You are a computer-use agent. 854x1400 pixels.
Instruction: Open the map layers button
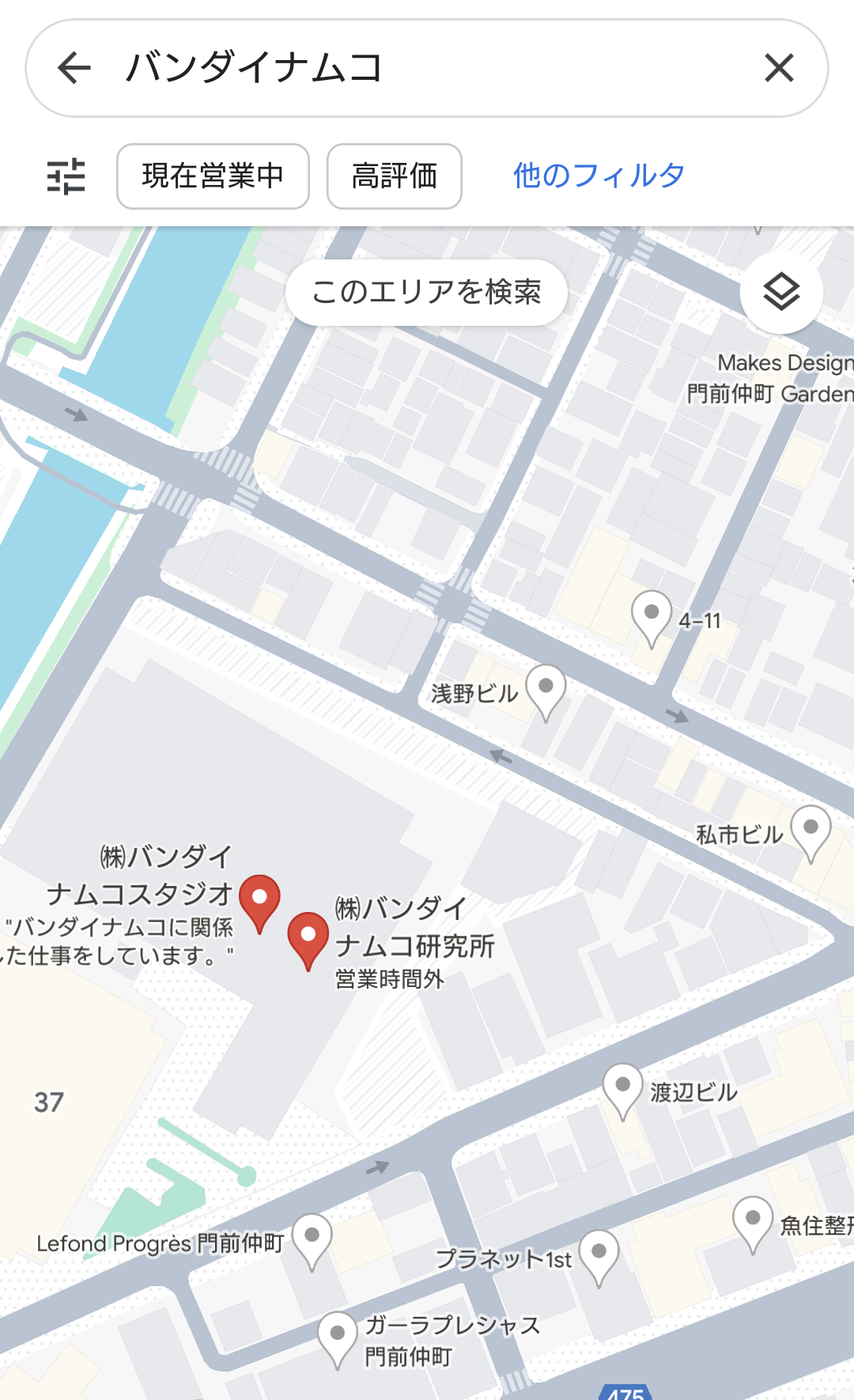click(x=781, y=293)
